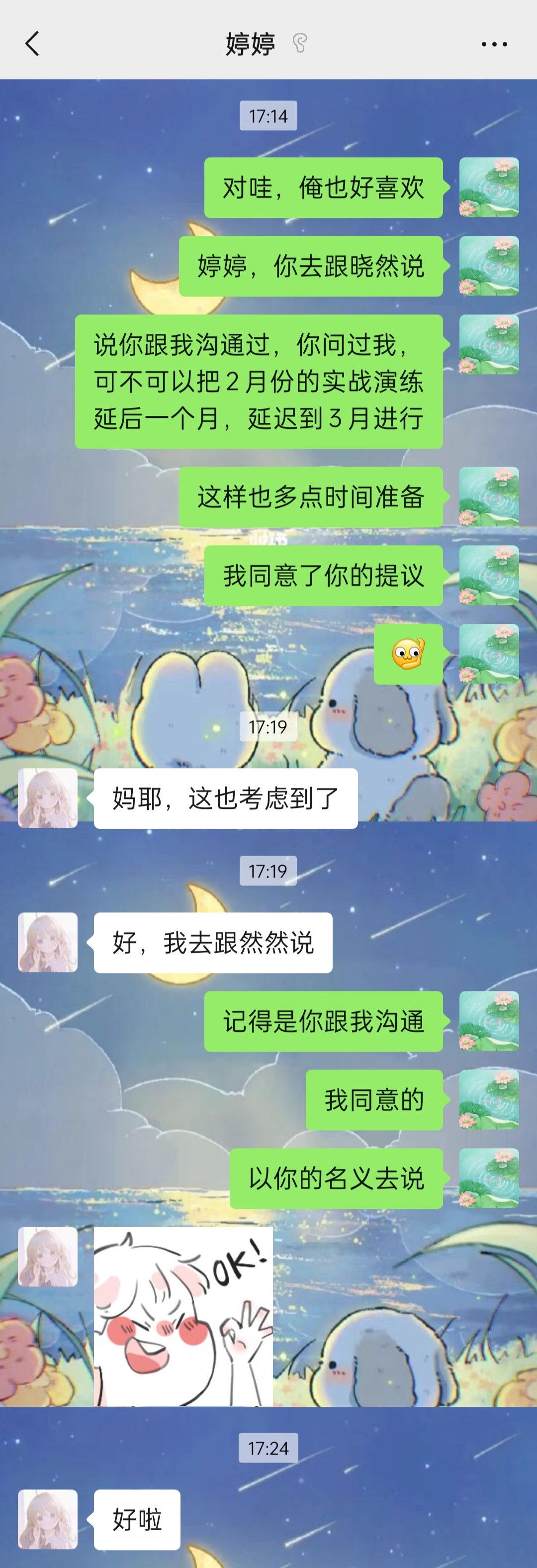
Task: Open my avatar next to "对哇，俺也好喜欢"
Action: (x=488, y=188)
